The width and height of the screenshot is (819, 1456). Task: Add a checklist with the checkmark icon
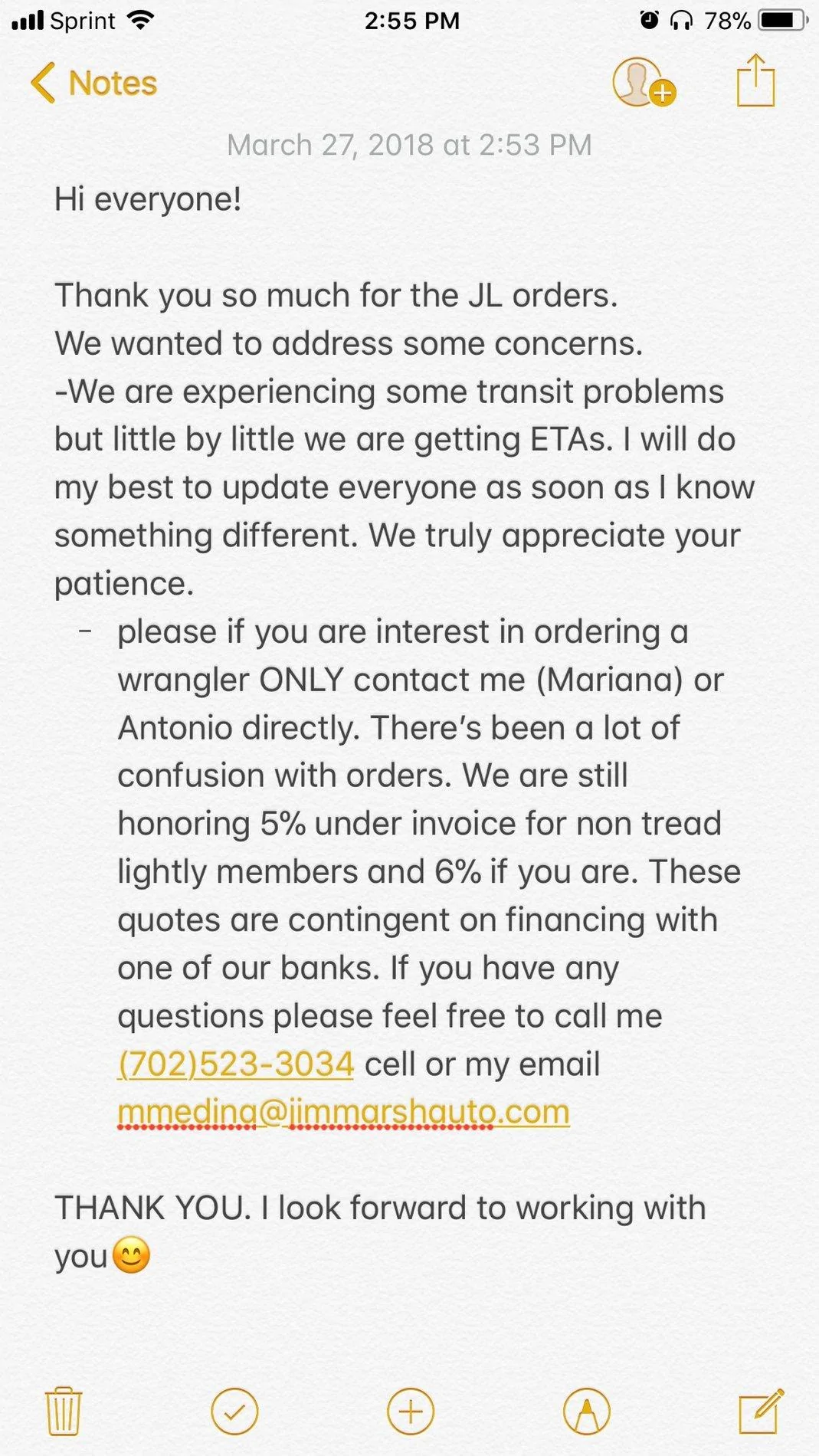point(234,1411)
